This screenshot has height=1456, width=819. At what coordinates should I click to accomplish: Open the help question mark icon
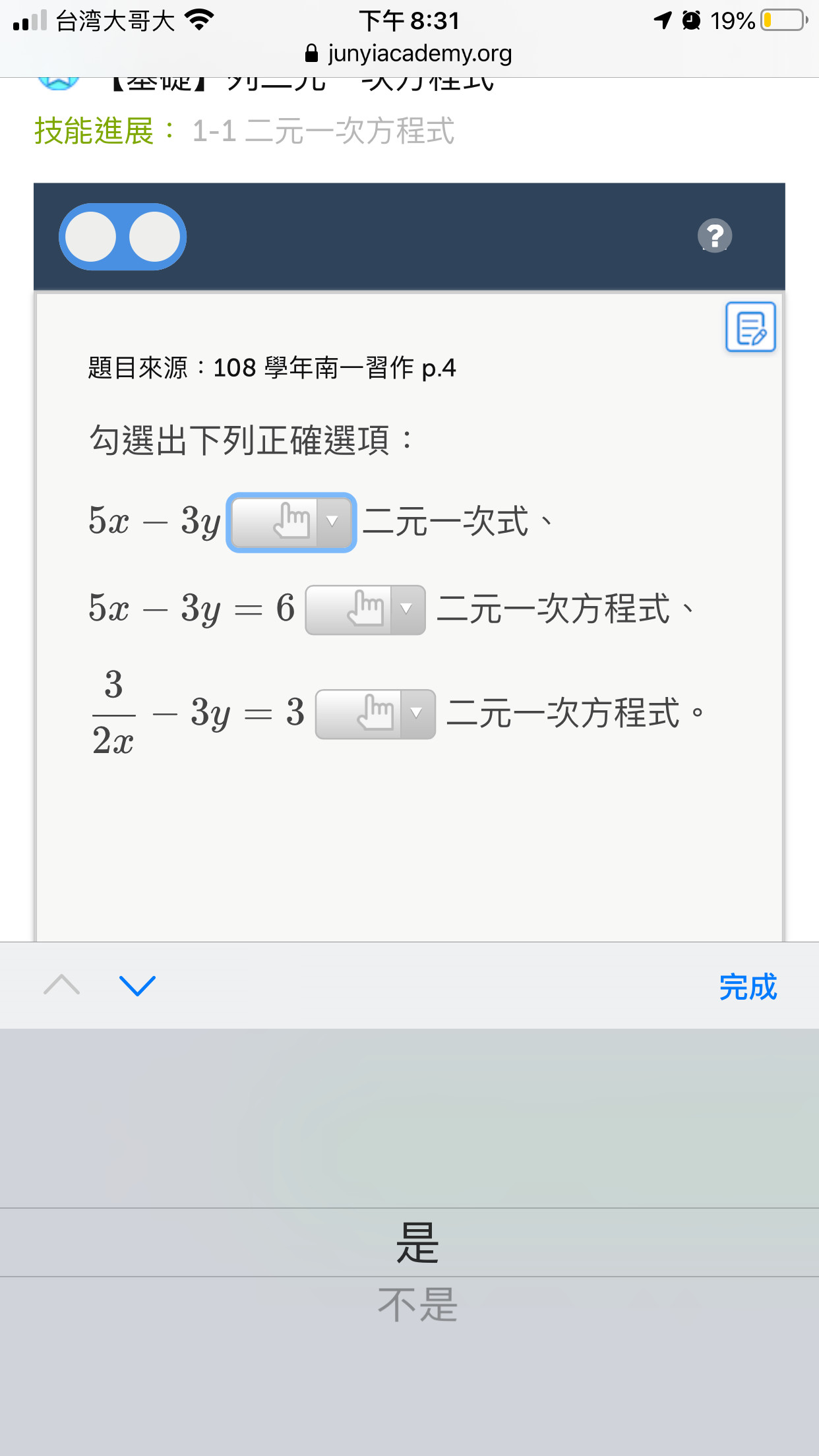coord(715,235)
